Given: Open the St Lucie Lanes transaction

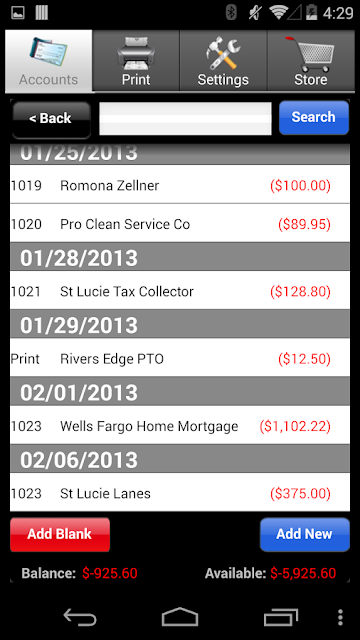Looking at the screenshot, I should pyautogui.click(x=180, y=493).
